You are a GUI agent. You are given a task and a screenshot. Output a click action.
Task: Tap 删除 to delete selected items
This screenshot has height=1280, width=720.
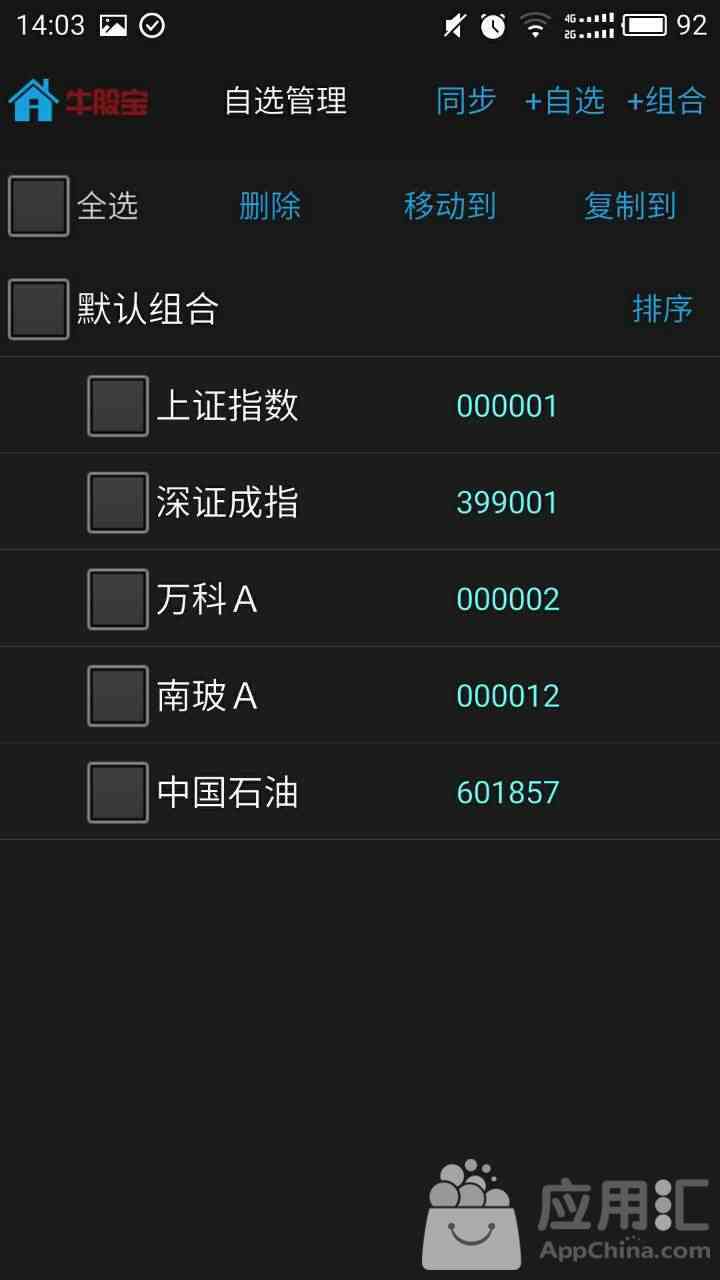coord(270,206)
